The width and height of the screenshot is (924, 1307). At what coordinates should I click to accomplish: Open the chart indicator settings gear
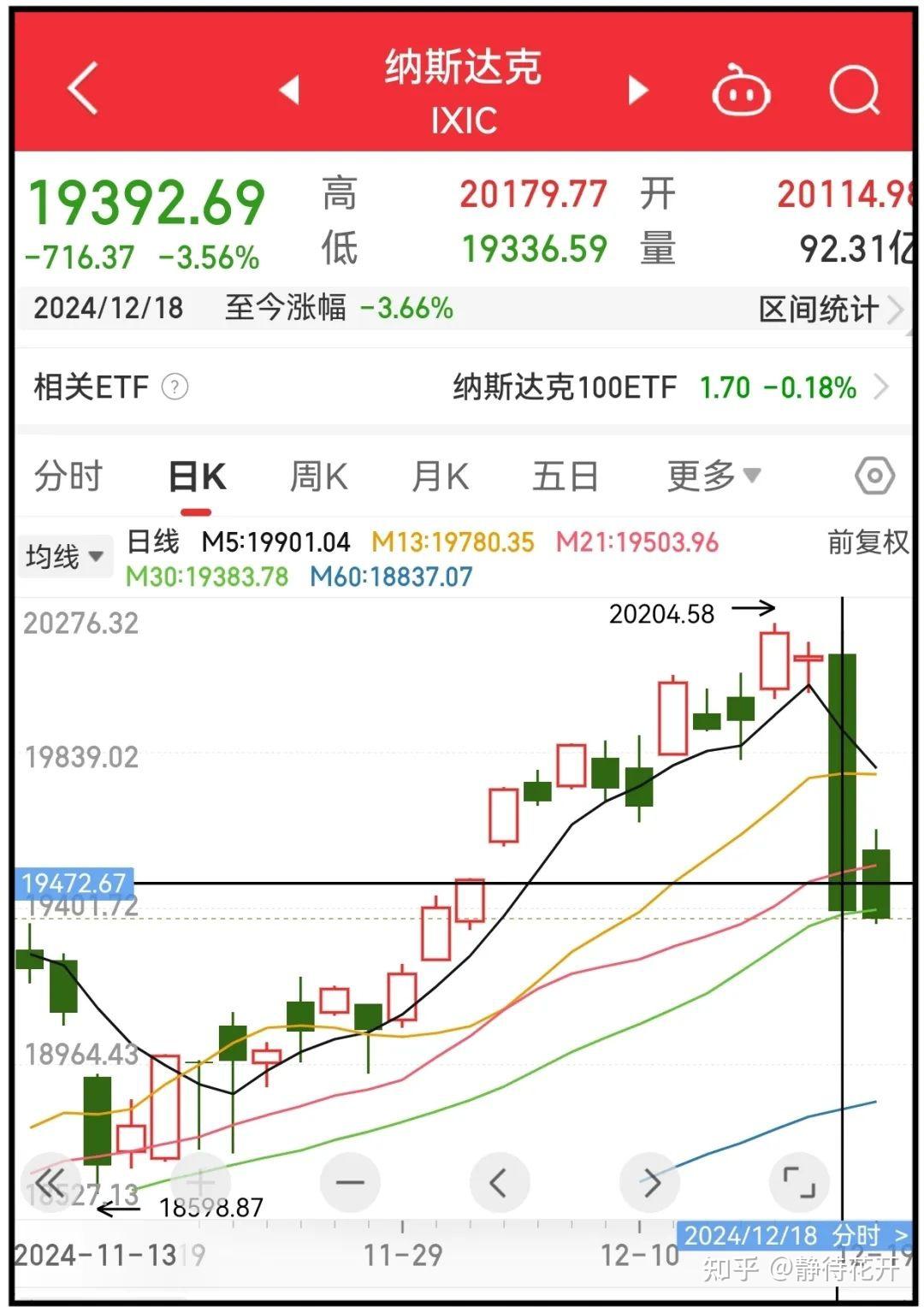pos(875,476)
